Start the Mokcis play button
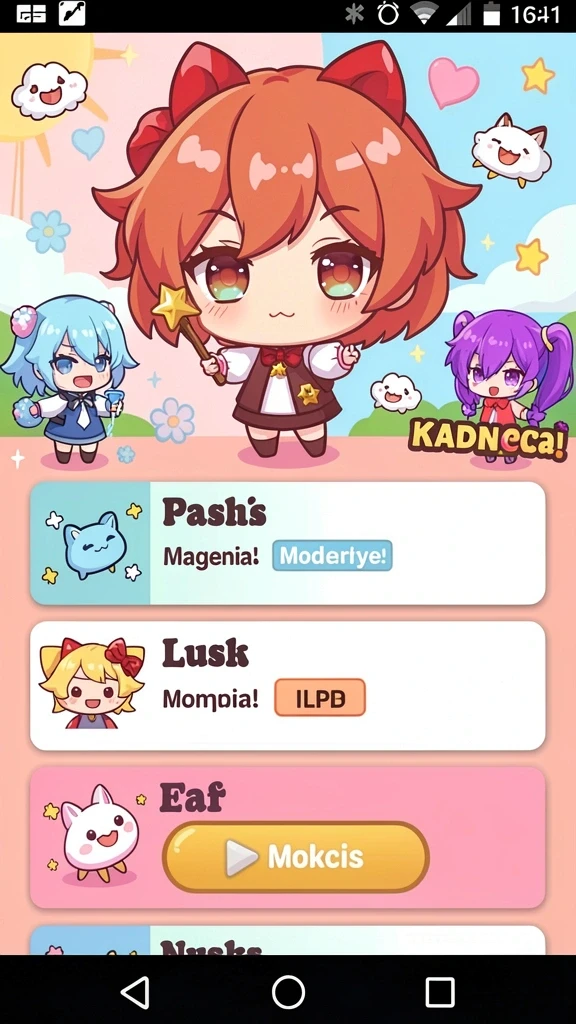 click(296, 857)
